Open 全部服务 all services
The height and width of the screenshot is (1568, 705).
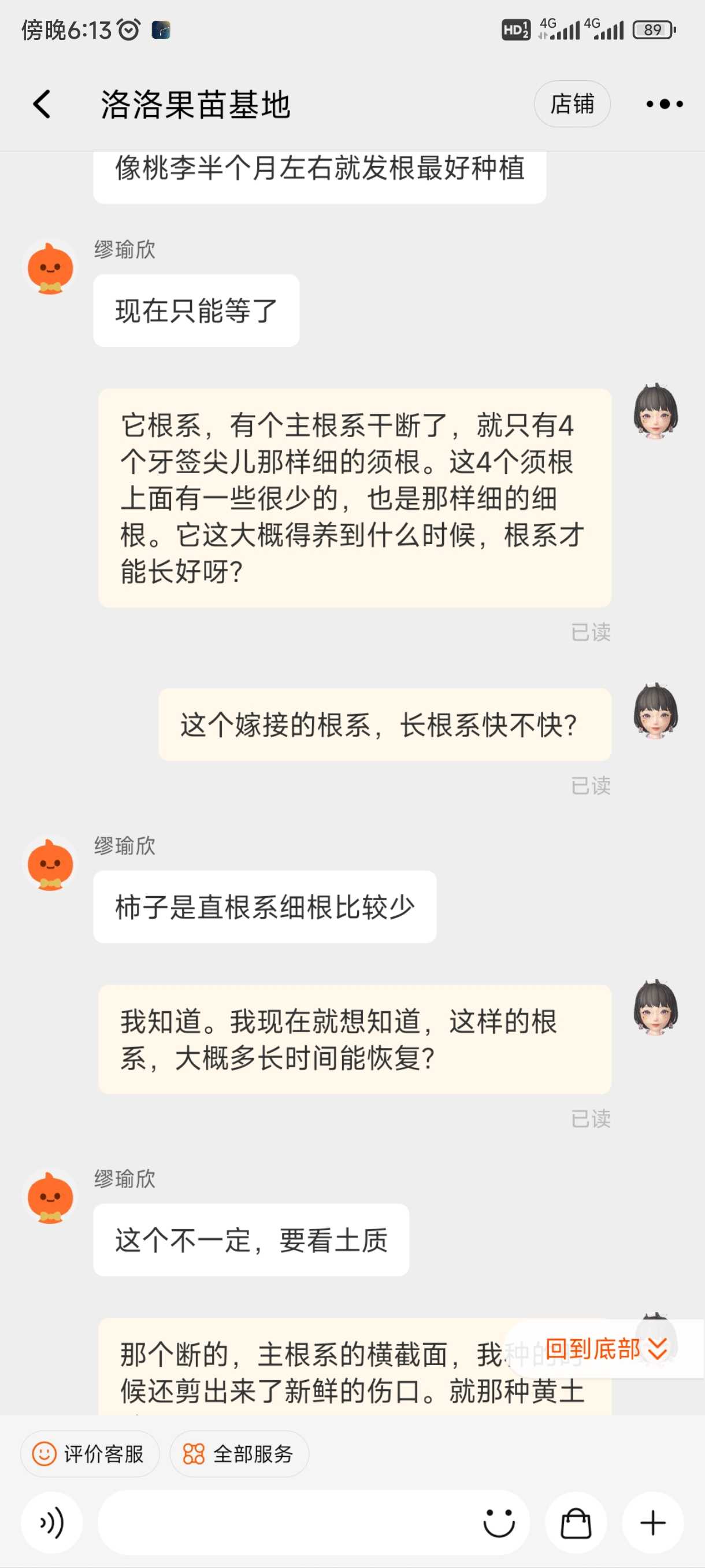(239, 1454)
